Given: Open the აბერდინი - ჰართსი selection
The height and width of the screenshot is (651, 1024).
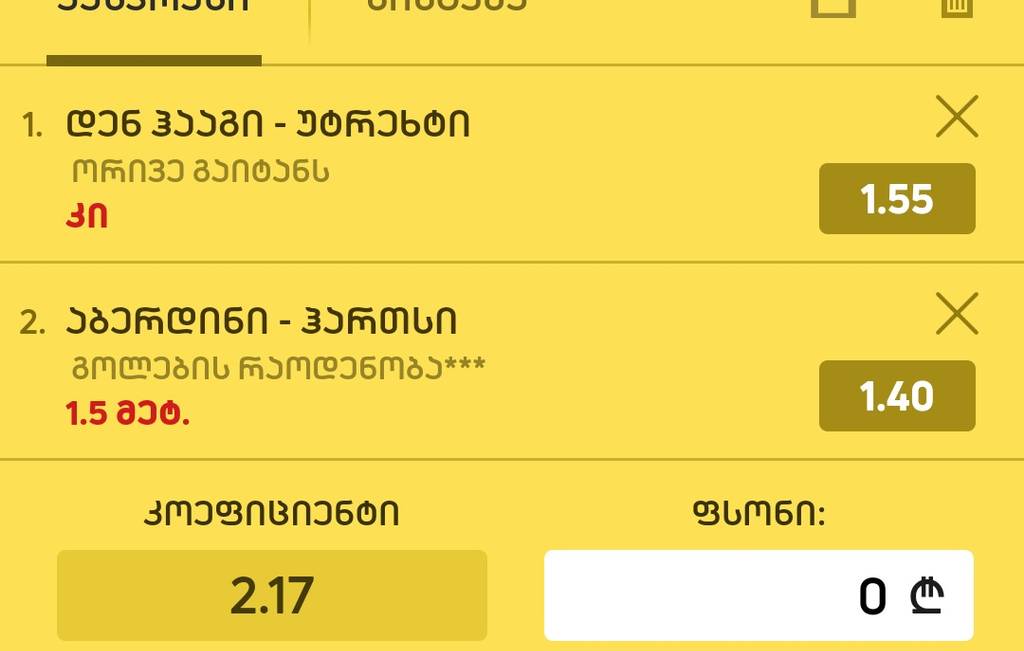Looking at the screenshot, I should (x=262, y=322).
